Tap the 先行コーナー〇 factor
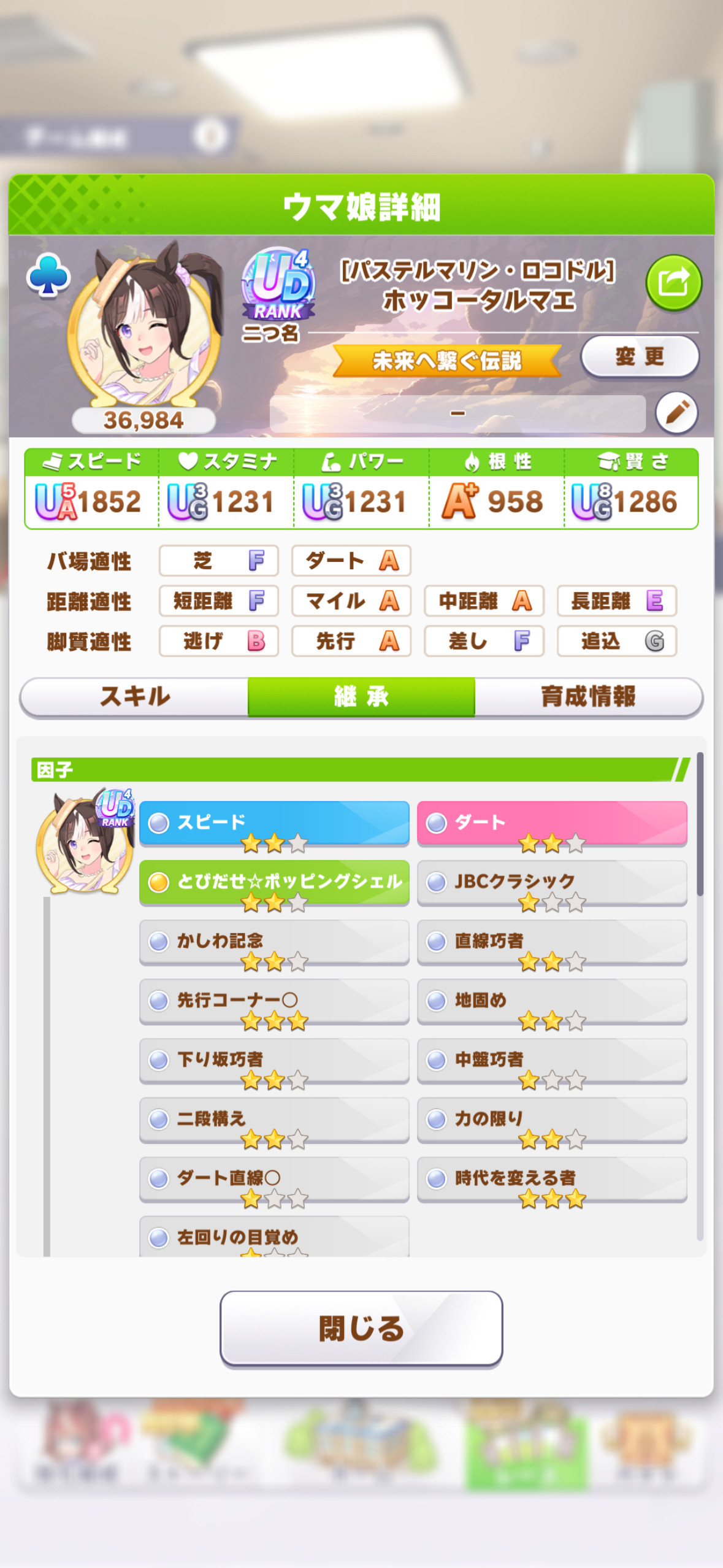 click(x=274, y=1001)
